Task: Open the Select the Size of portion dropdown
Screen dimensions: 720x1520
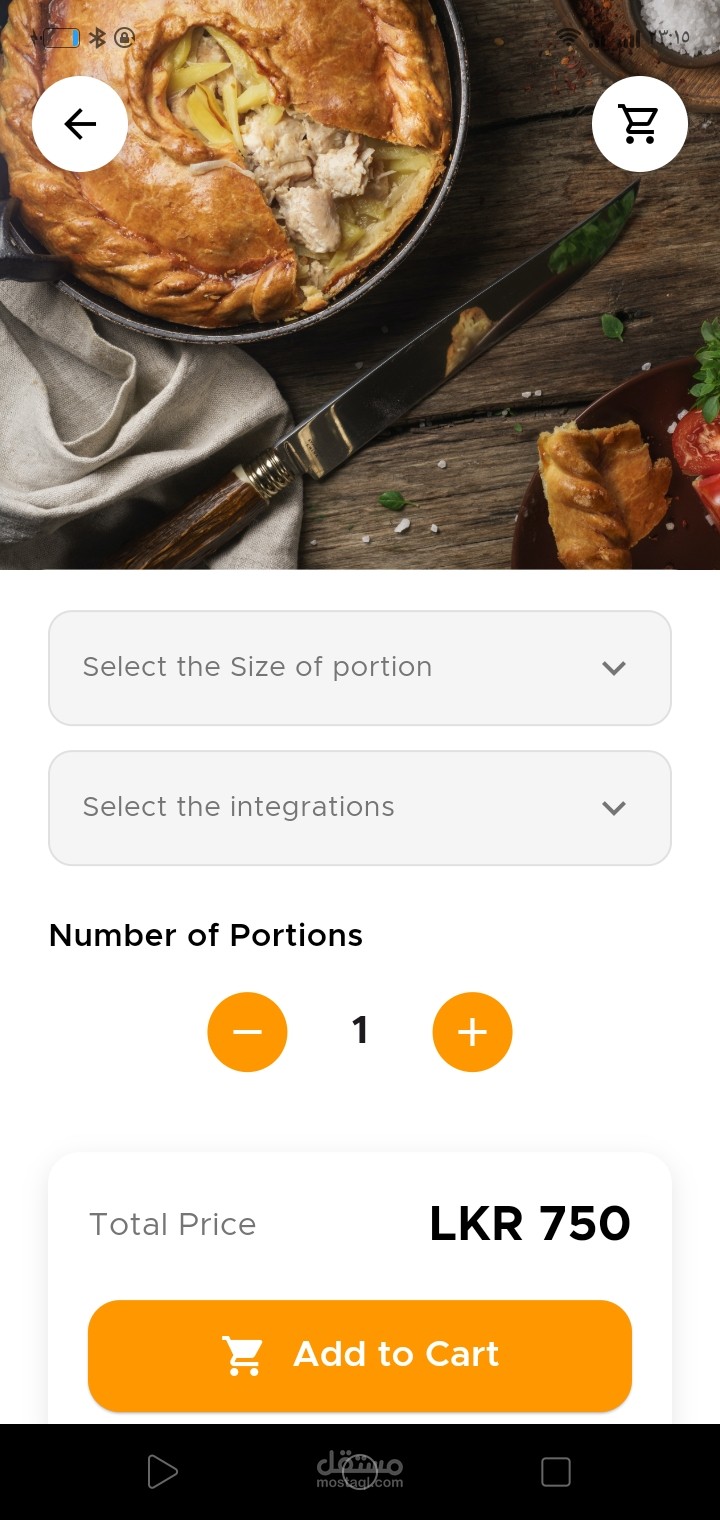Action: pos(360,667)
